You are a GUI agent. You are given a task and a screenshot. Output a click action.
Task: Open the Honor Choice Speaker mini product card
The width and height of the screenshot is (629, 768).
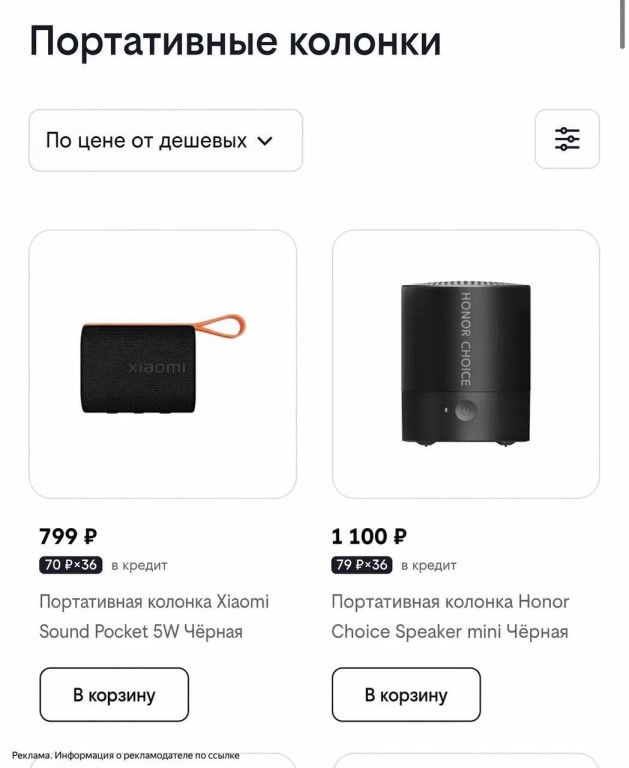click(x=465, y=365)
